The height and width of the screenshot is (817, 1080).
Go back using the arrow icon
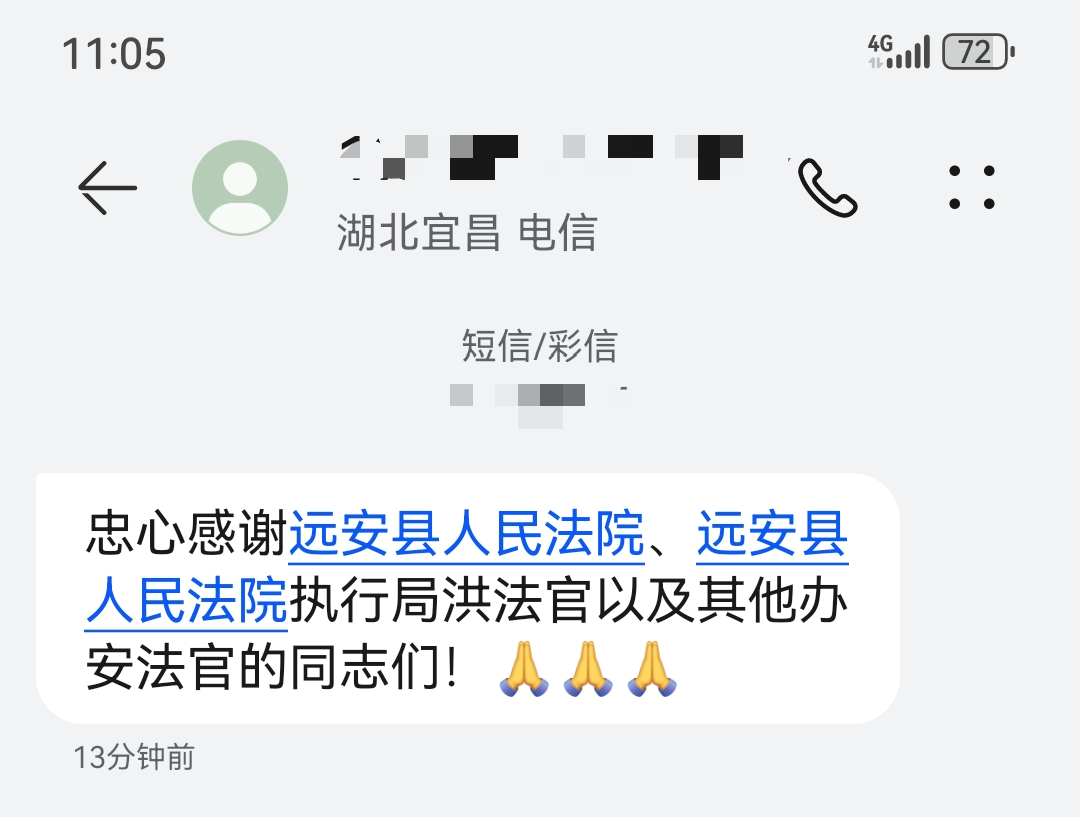click(107, 187)
